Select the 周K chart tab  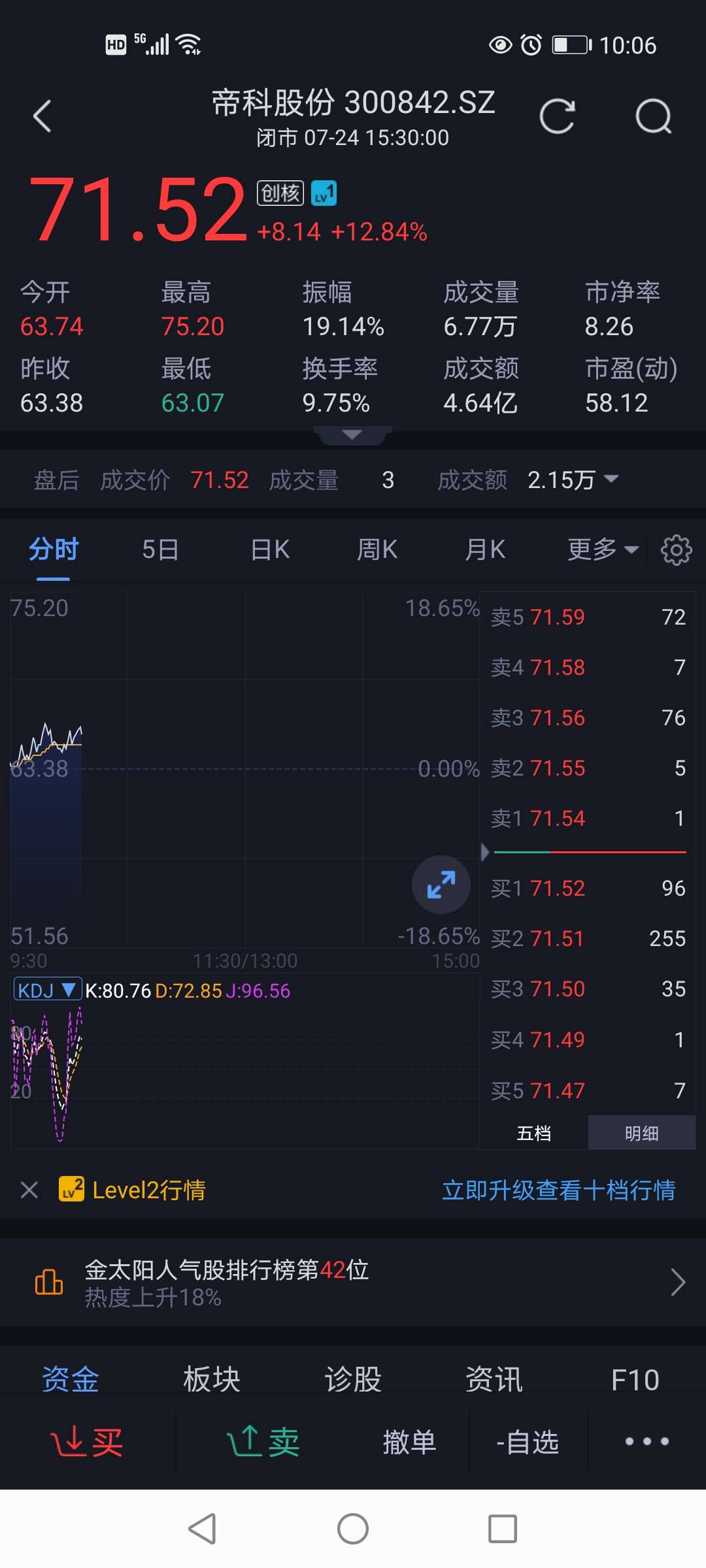coord(377,550)
